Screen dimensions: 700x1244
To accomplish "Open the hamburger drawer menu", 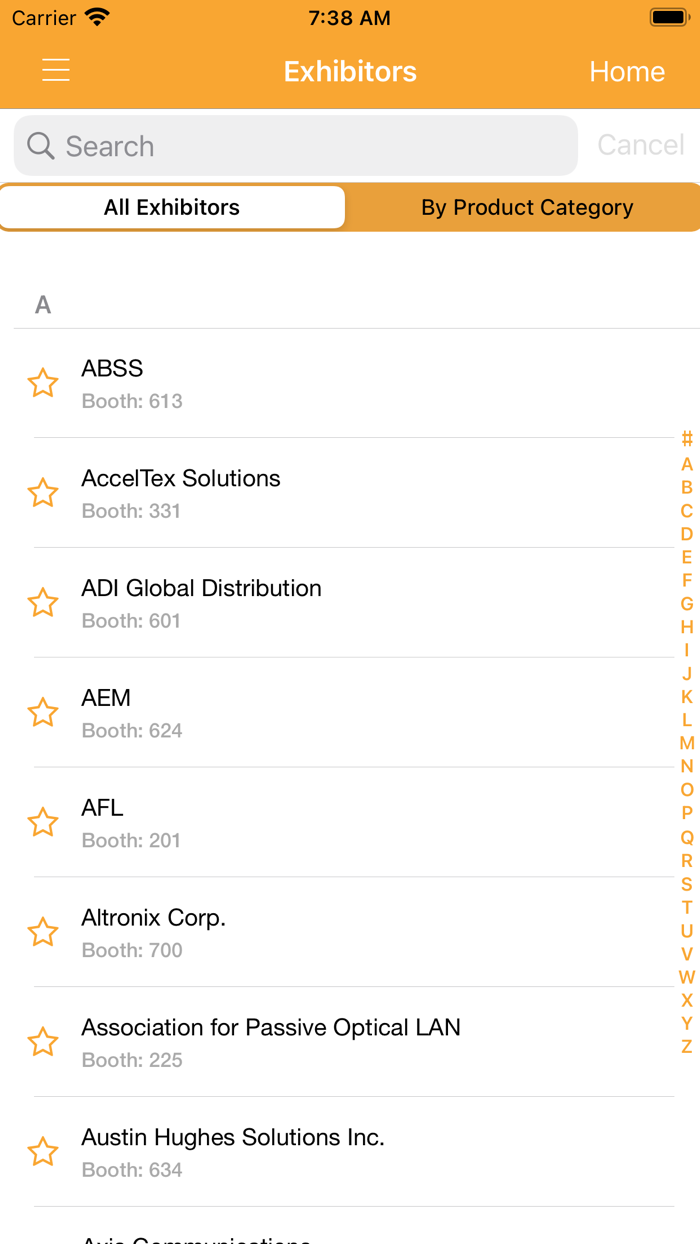I will click(56, 71).
